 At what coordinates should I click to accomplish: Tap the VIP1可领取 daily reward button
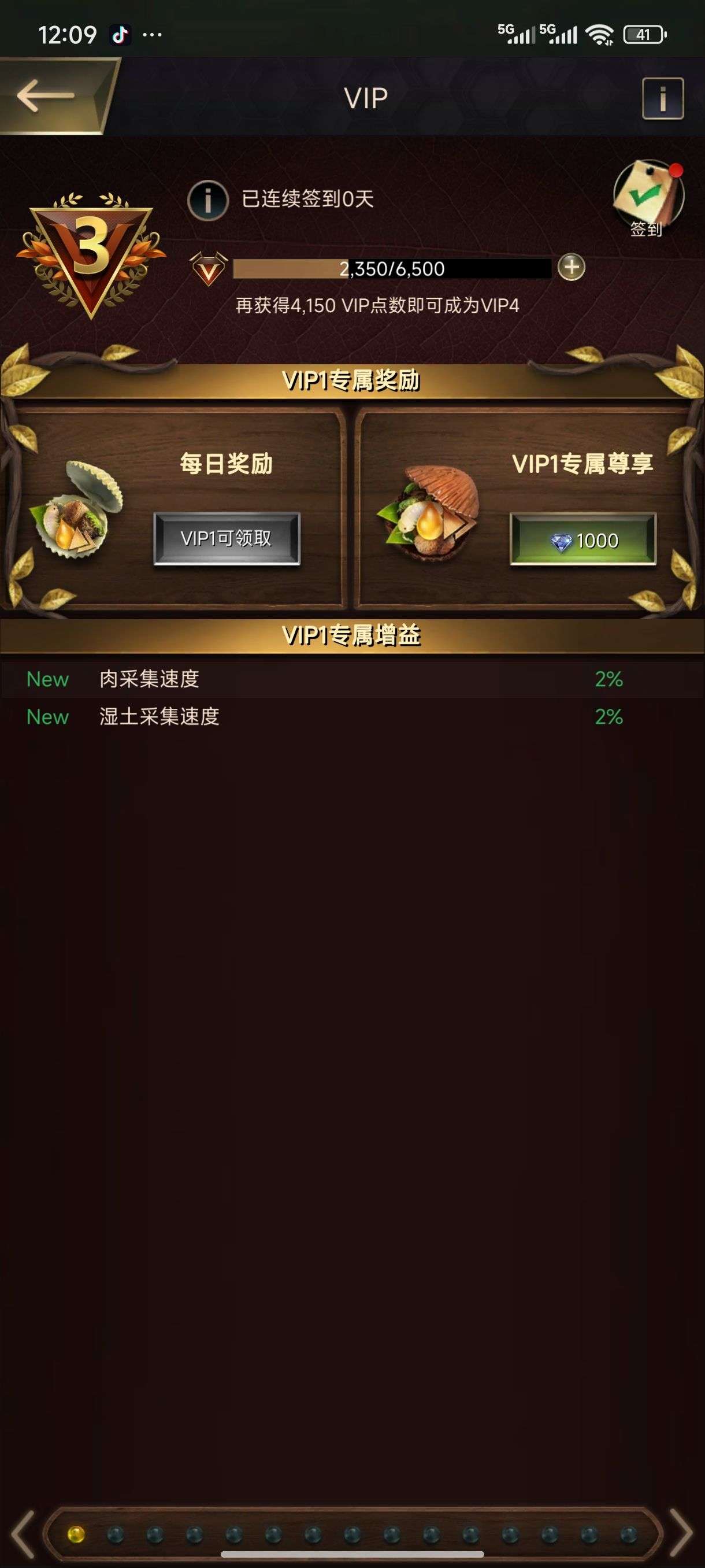(227, 538)
